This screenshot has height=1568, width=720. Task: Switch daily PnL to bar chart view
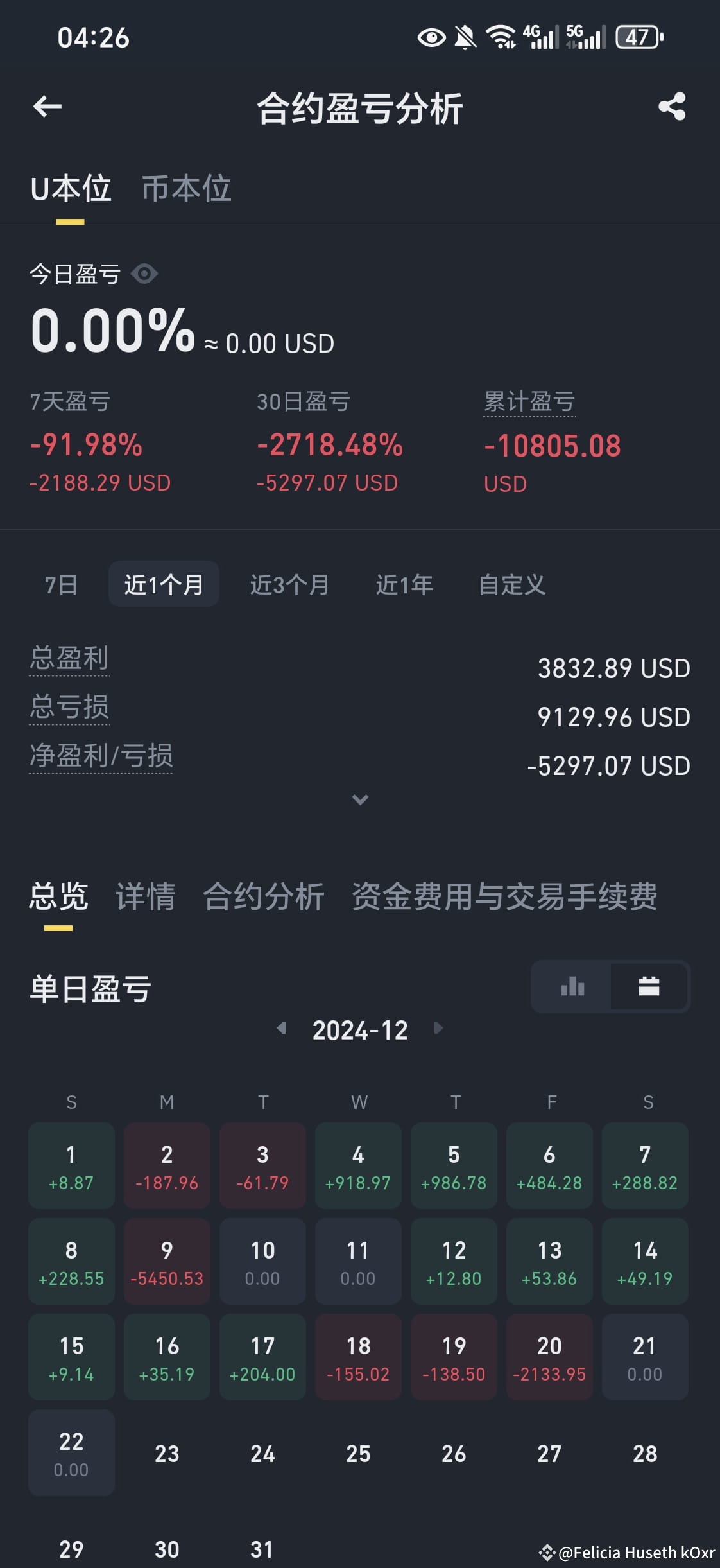point(572,986)
